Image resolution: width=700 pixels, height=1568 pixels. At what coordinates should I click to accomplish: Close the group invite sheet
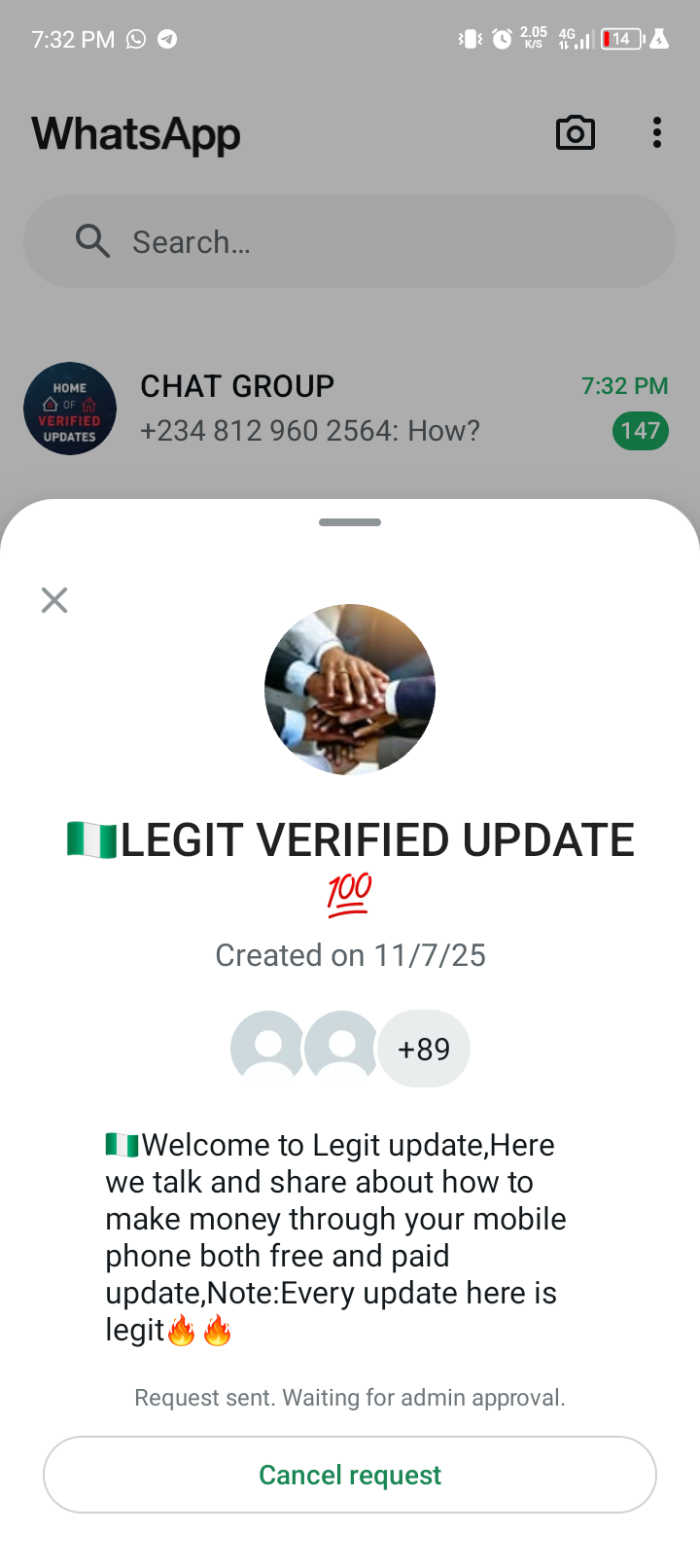click(54, 600)
